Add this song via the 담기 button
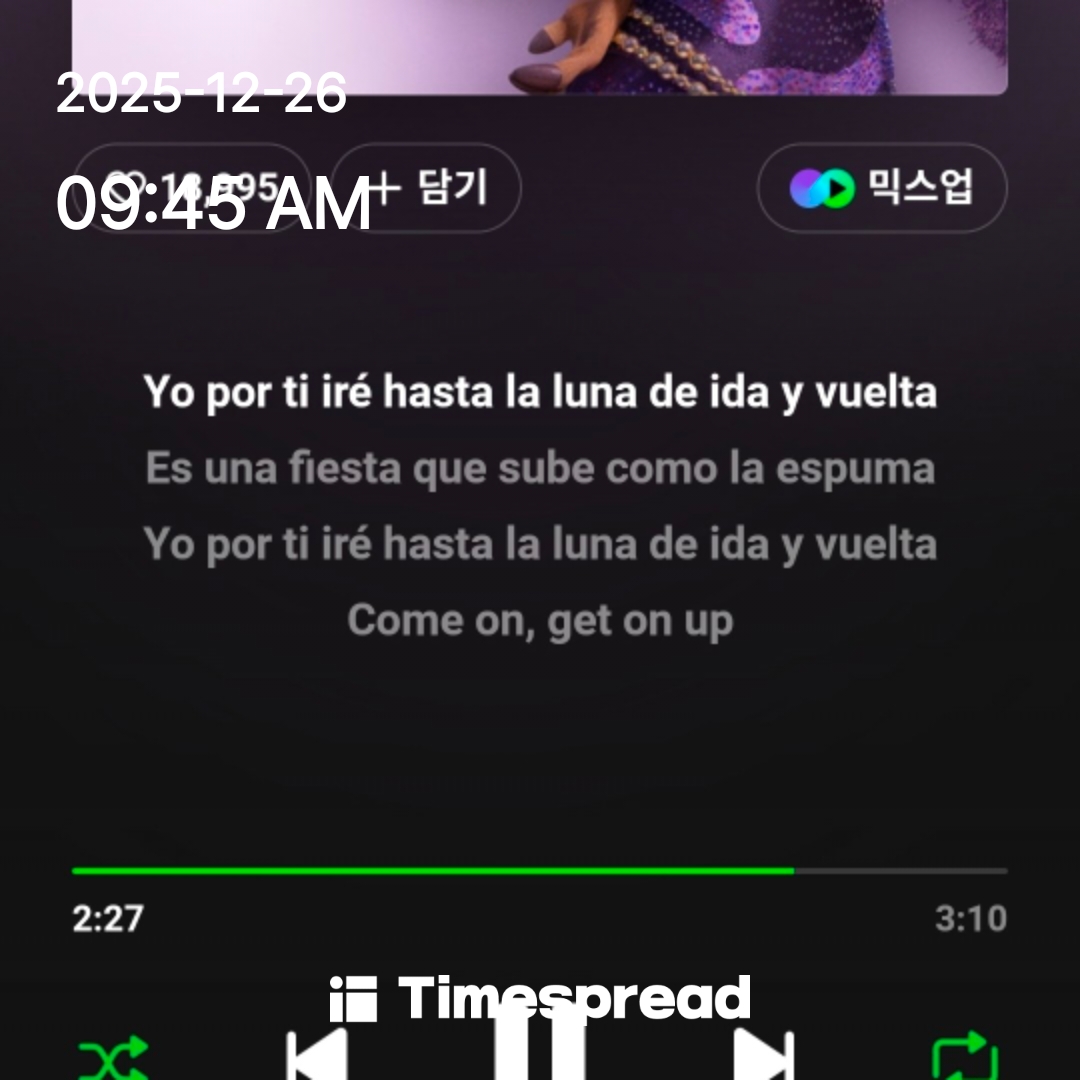Viewport: 1080px width, 1080px height. click(427, 188)
